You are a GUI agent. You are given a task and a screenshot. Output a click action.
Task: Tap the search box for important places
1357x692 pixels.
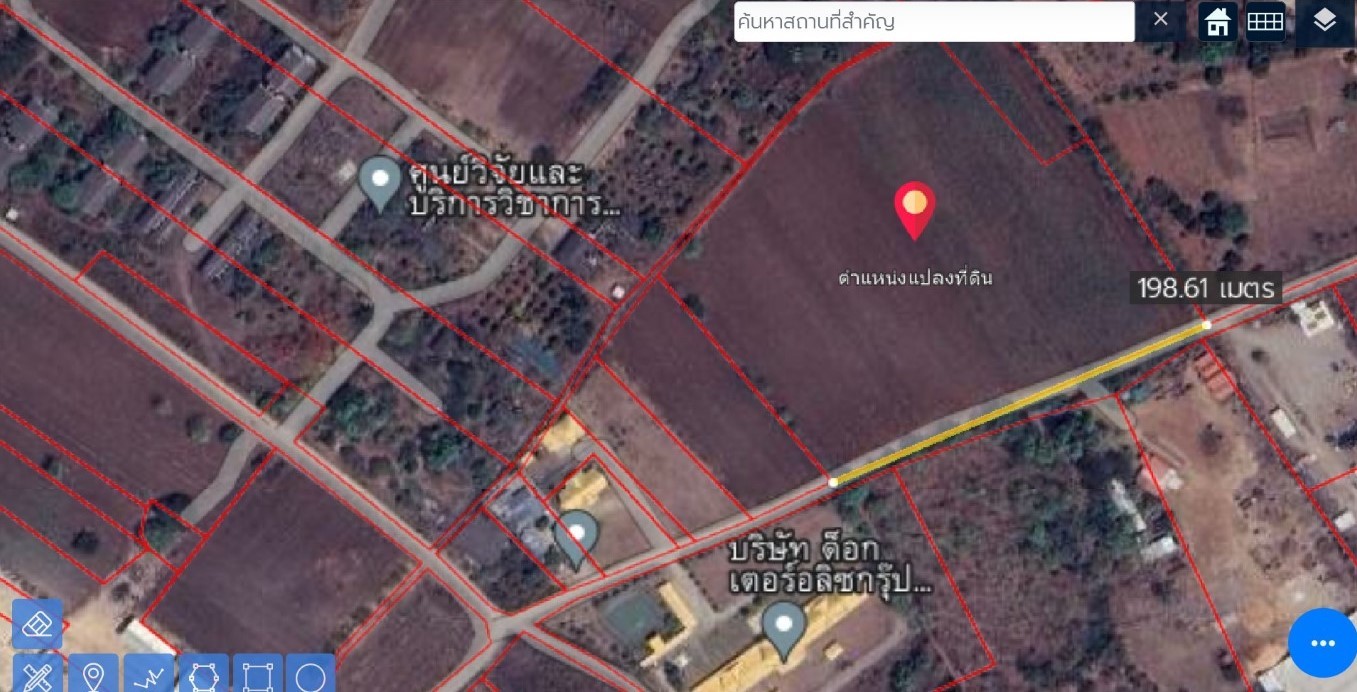[934, 21]
